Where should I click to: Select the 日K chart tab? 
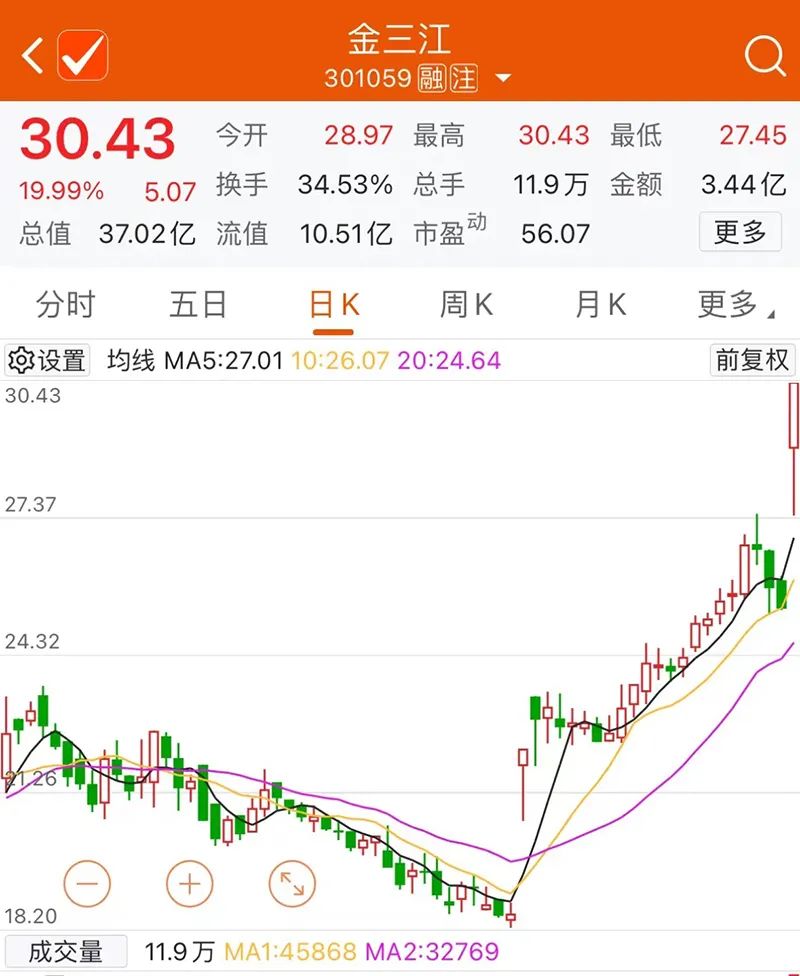pos(333,304)
